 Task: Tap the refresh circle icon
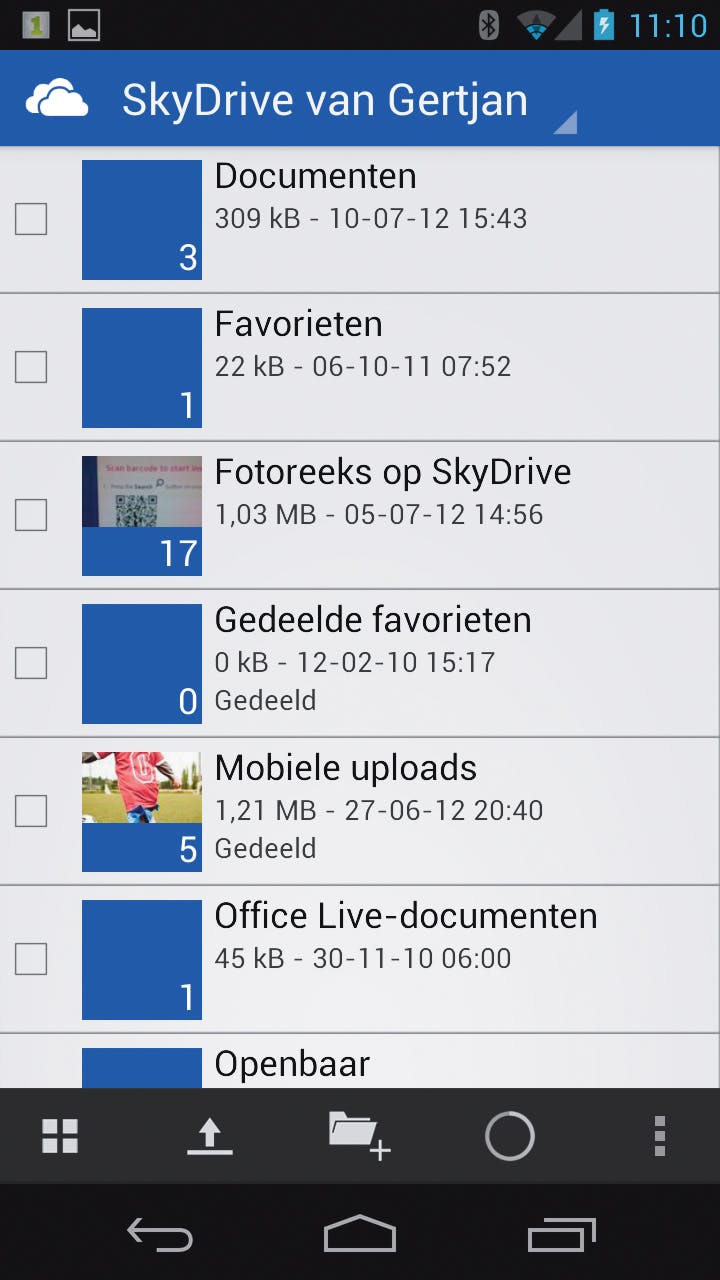click(510, 1137)
